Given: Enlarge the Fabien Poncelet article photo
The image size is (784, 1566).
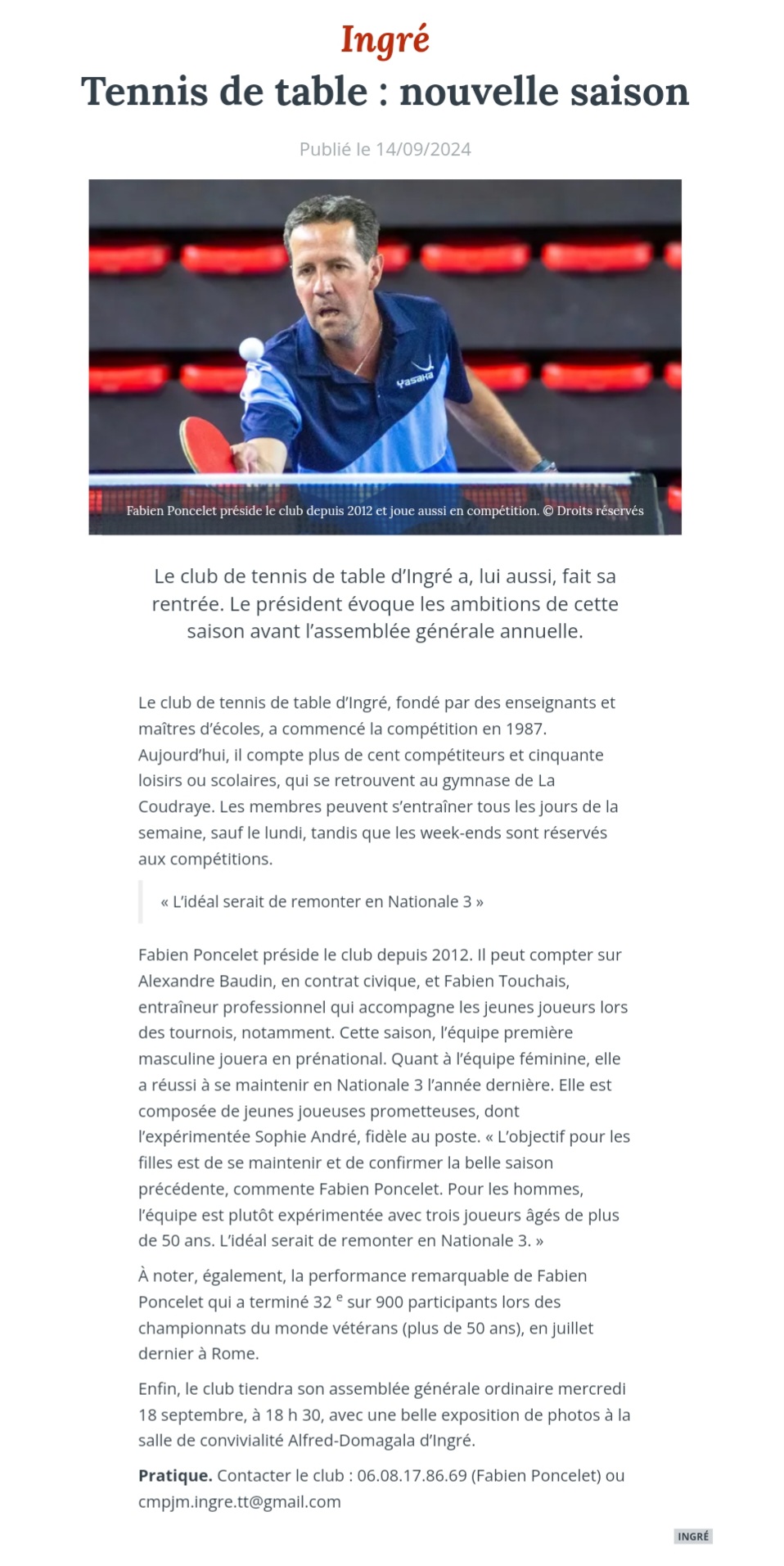Looking at the screenshot, I should (385, 357).
